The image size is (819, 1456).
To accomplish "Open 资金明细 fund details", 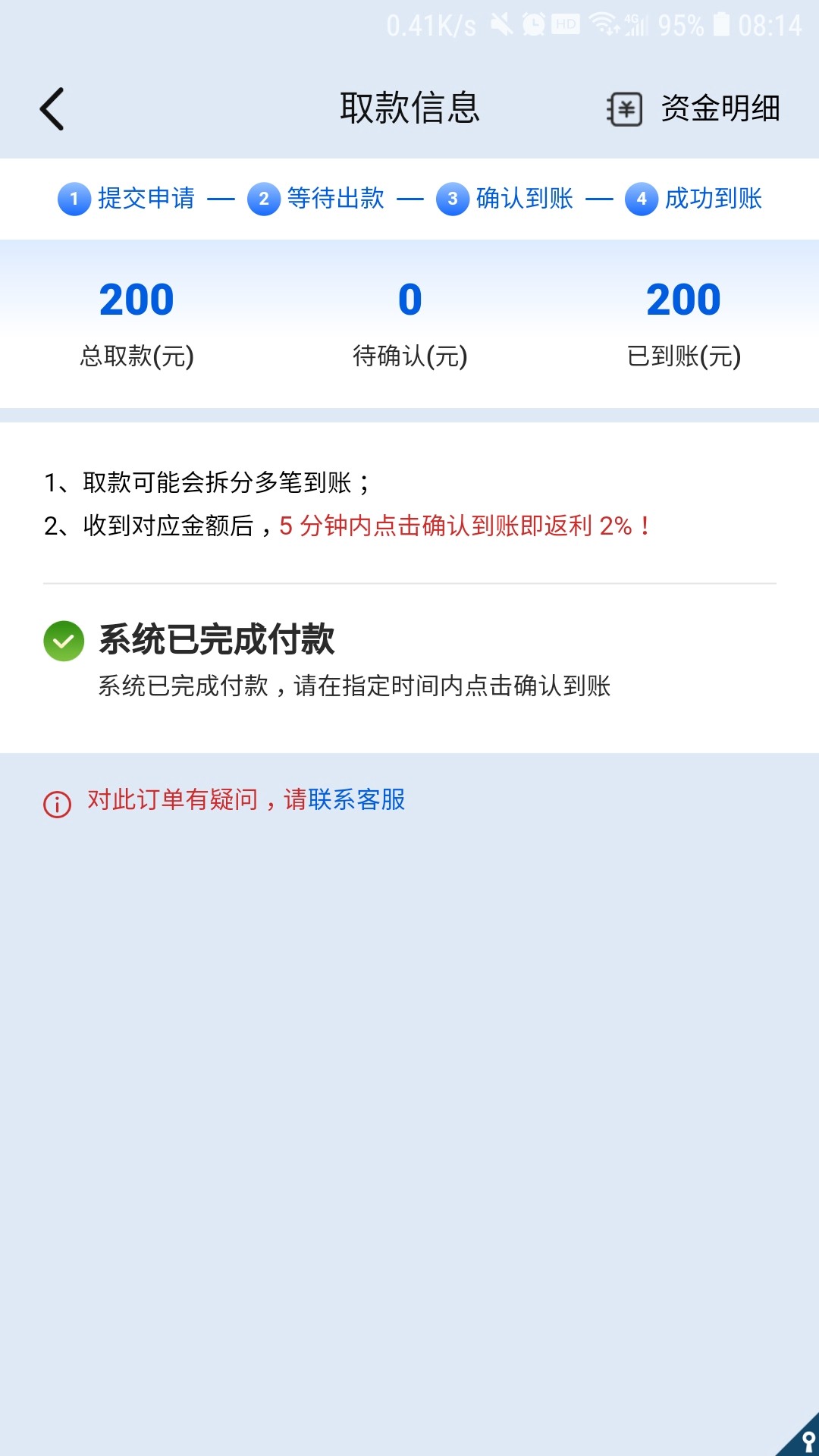I will click(693, 108).
